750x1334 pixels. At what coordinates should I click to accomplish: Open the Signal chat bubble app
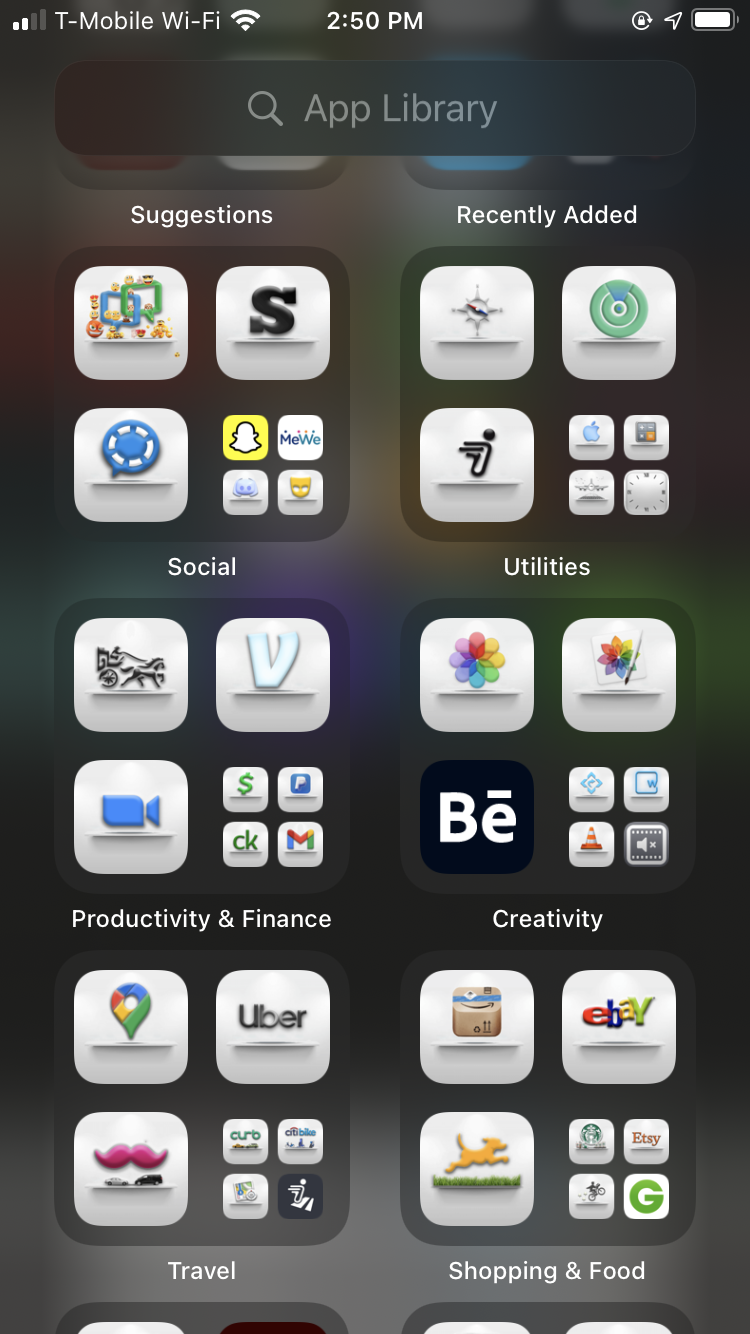[x=131, y=464]
